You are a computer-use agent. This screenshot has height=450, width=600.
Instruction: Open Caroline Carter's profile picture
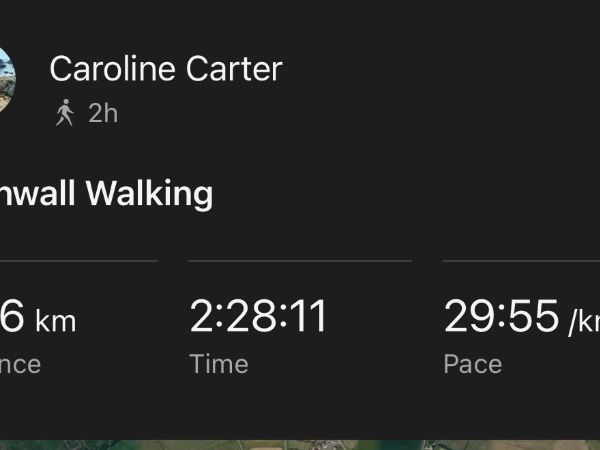point(6,82)
